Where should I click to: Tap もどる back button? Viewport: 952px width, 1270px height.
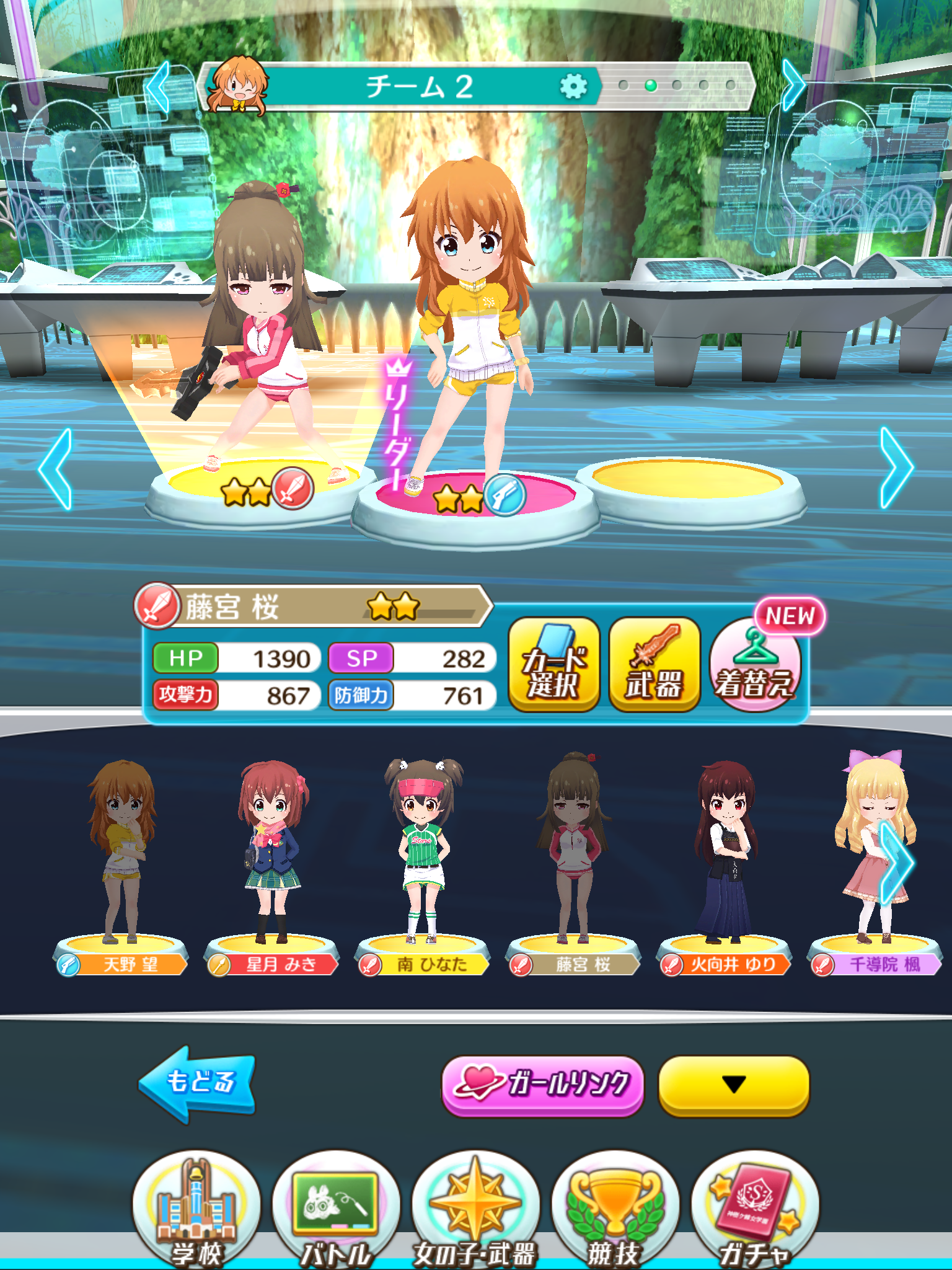(x=198, y=1083)
